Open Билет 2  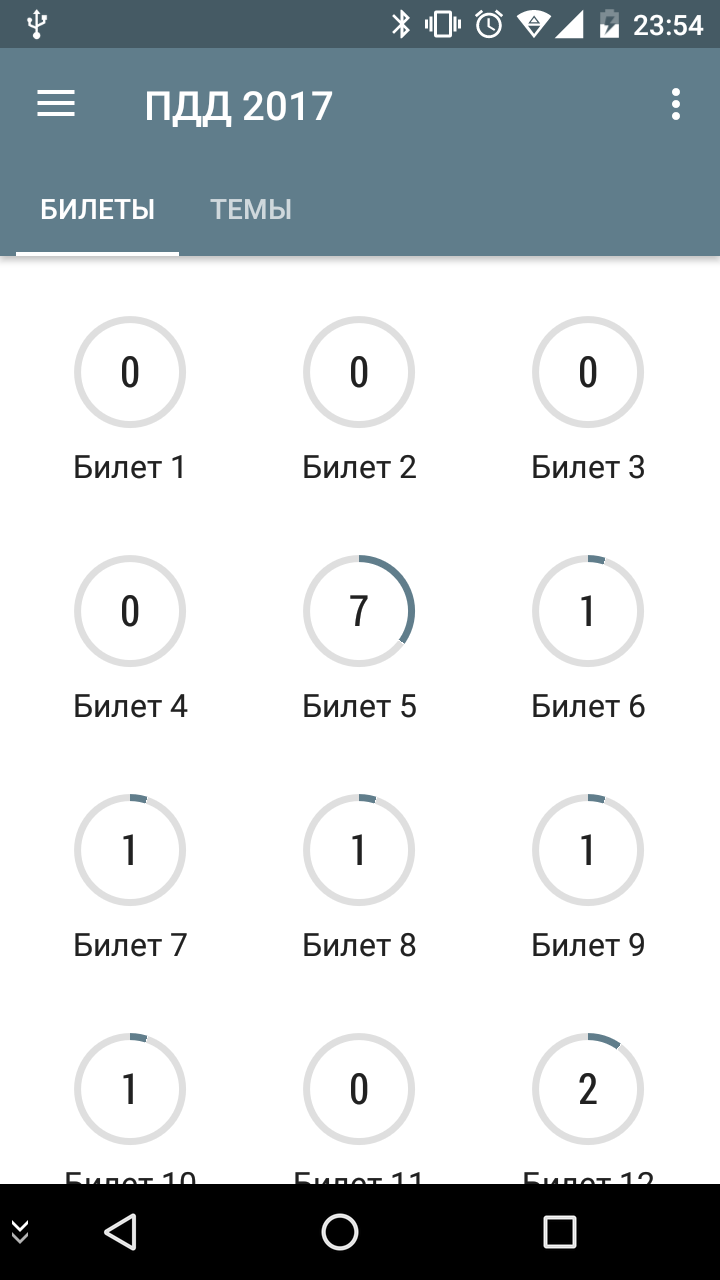tap(359, 398)
